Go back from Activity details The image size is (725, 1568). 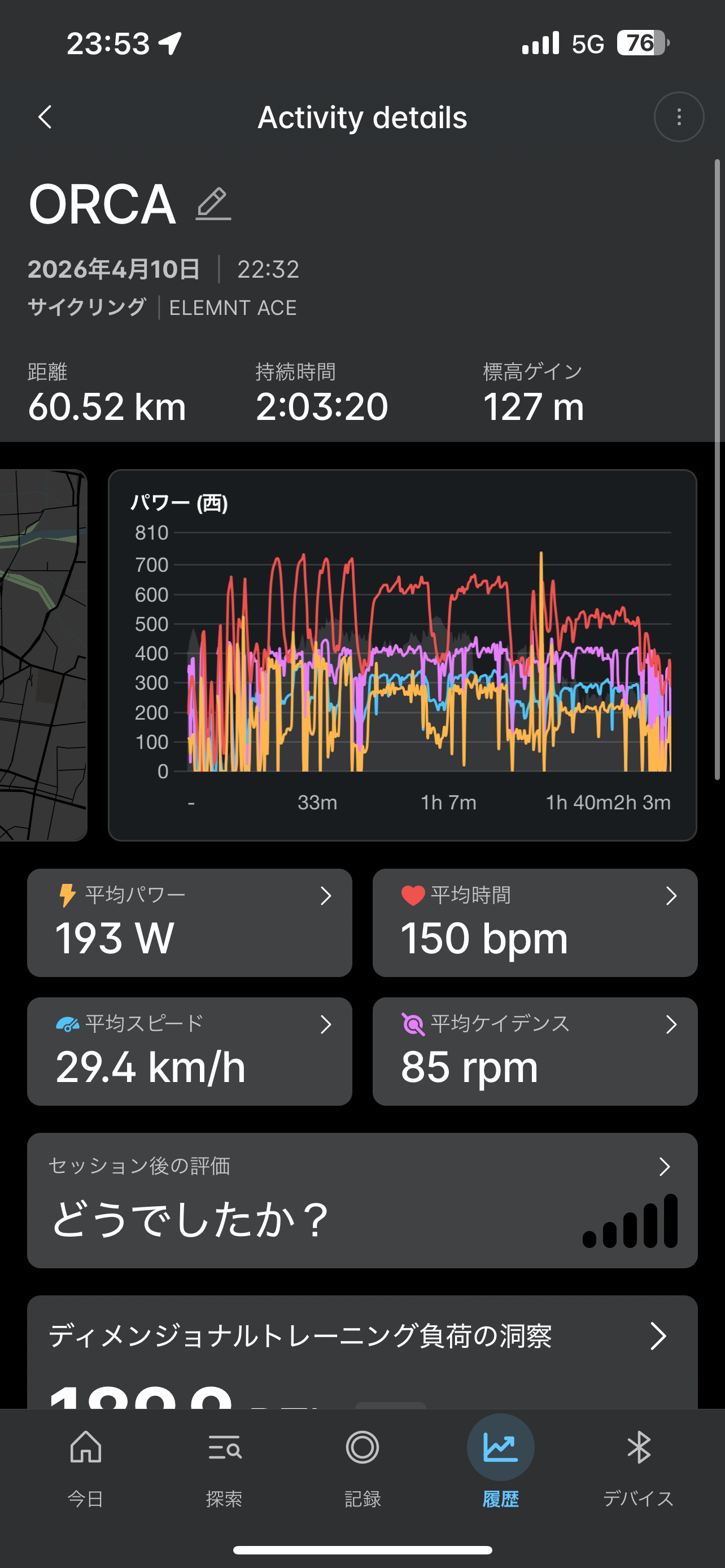coord(45,117)
